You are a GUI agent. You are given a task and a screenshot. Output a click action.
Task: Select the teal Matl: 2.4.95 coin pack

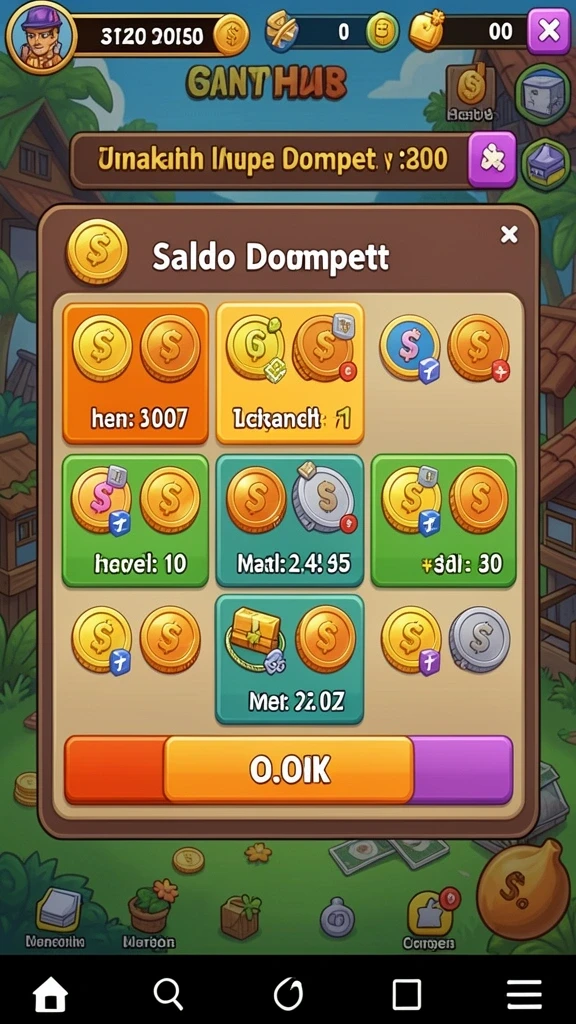pyautogui.click(x=289, y=520)
